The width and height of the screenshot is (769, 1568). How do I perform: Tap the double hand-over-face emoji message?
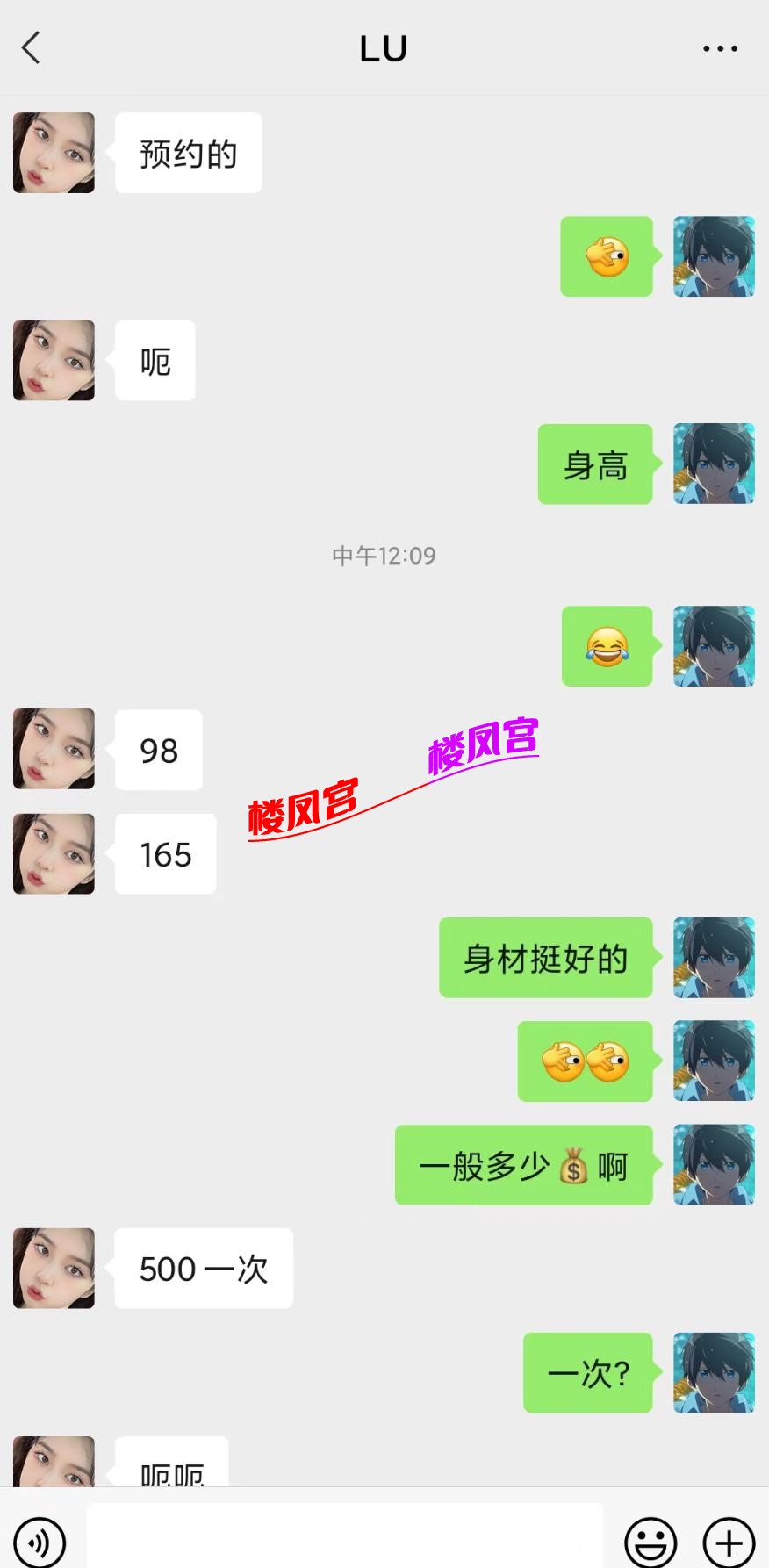click(x=585, y=1061)
